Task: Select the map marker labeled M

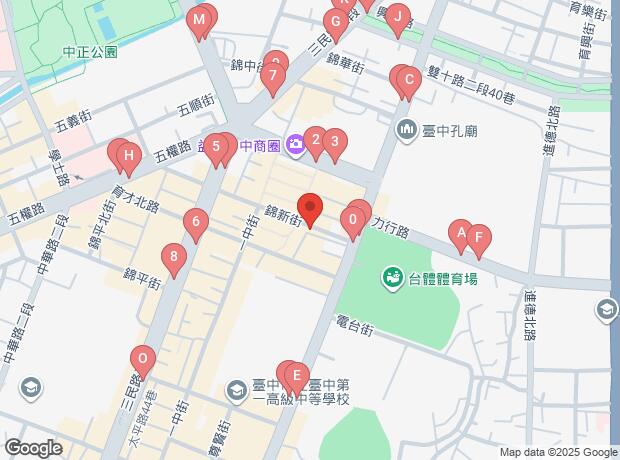Action: 198,22
